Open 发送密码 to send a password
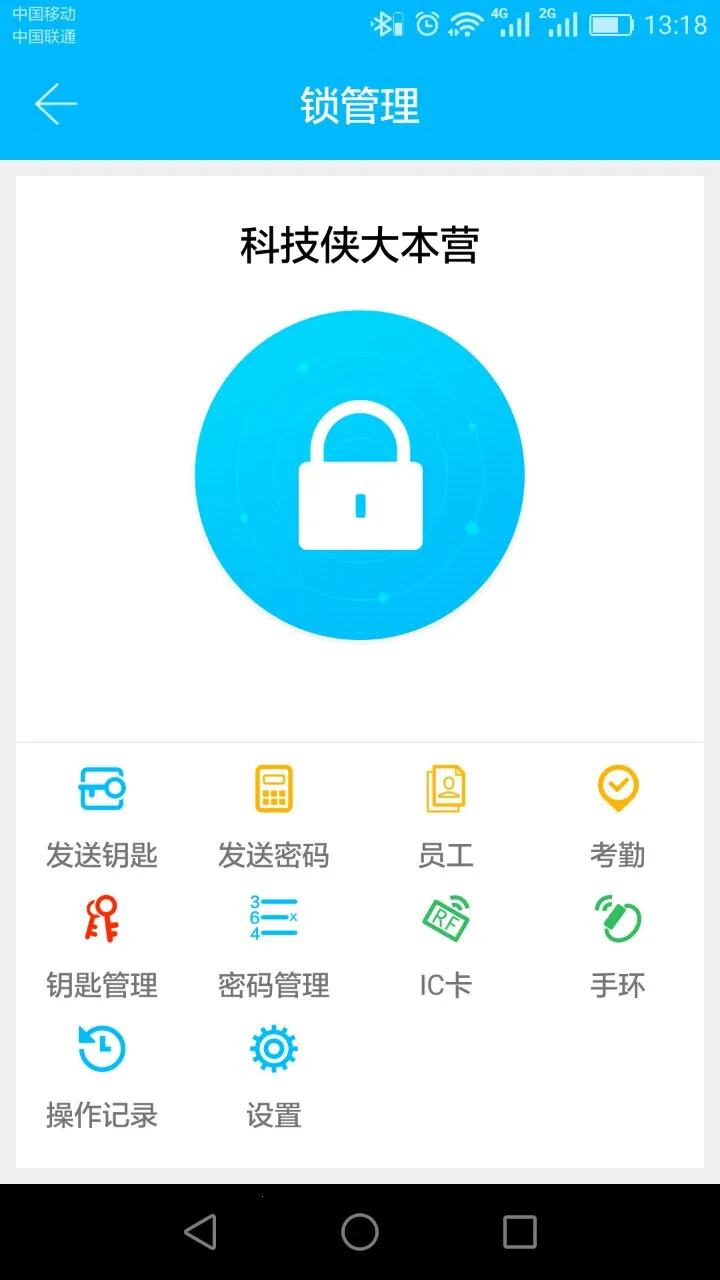Screen dimensions: 720x1280 pyautogui.click(x=272, y=788)
